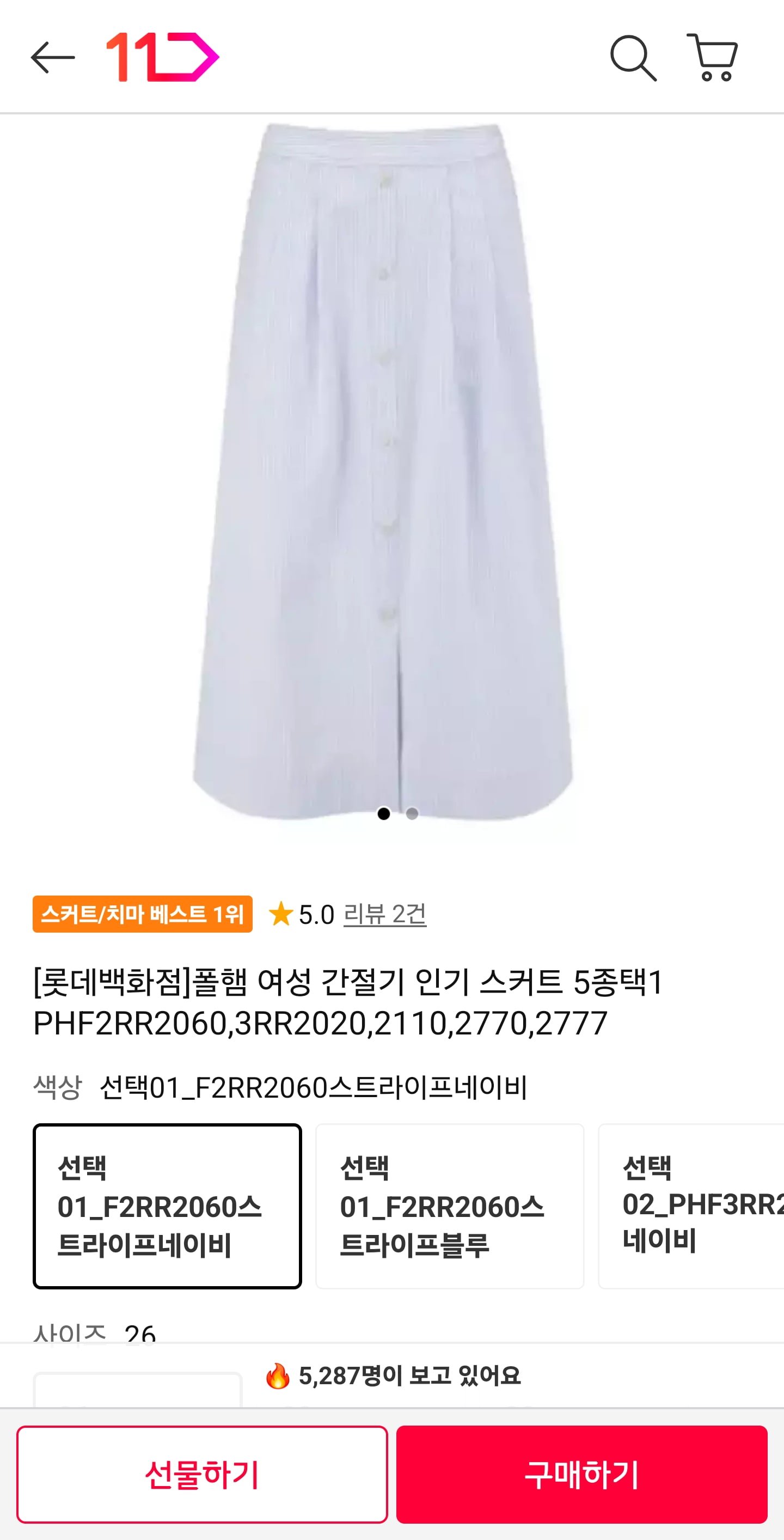Go back using the arrow icon

[53, 57]
